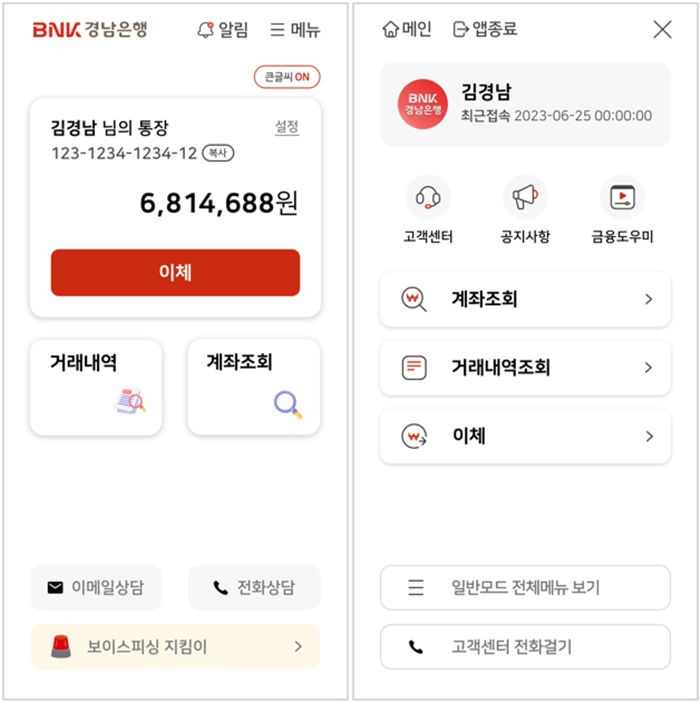The image size is (700, 703).
Task: View 일반모드 전체메뉴 보기
Action: coord(525,588)
